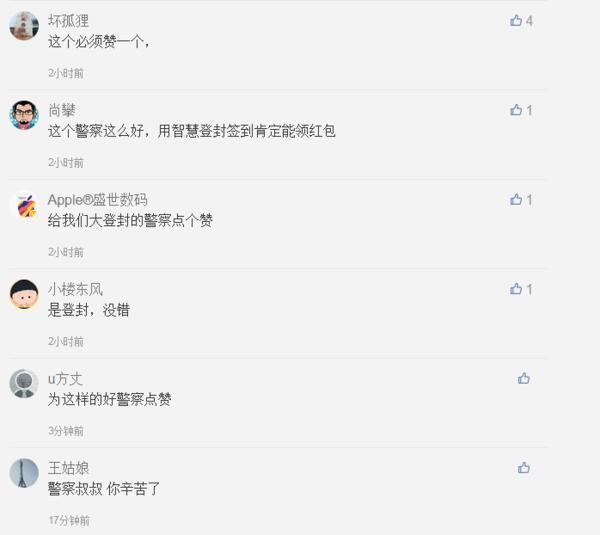Like 尚攀's comment

pyautogui.click(x=516, y=110)
